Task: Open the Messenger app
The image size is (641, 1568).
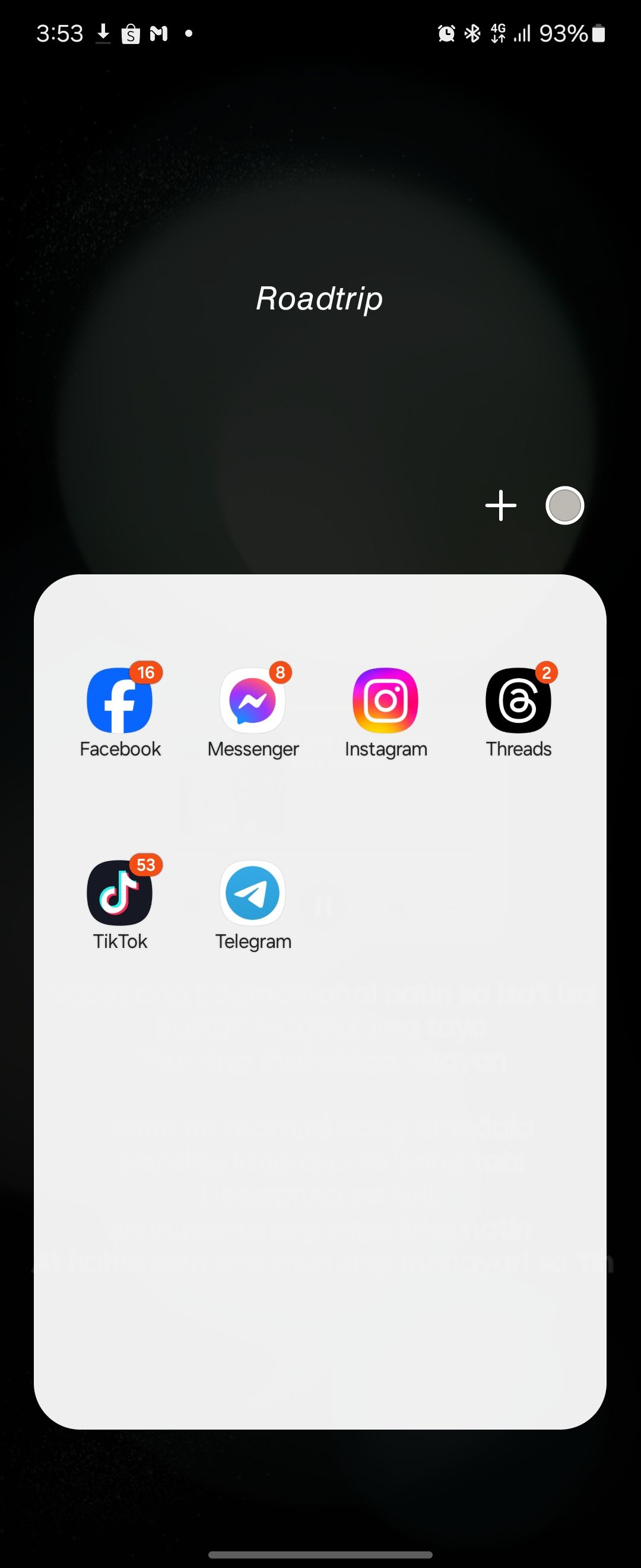Action: coord(253,700)
